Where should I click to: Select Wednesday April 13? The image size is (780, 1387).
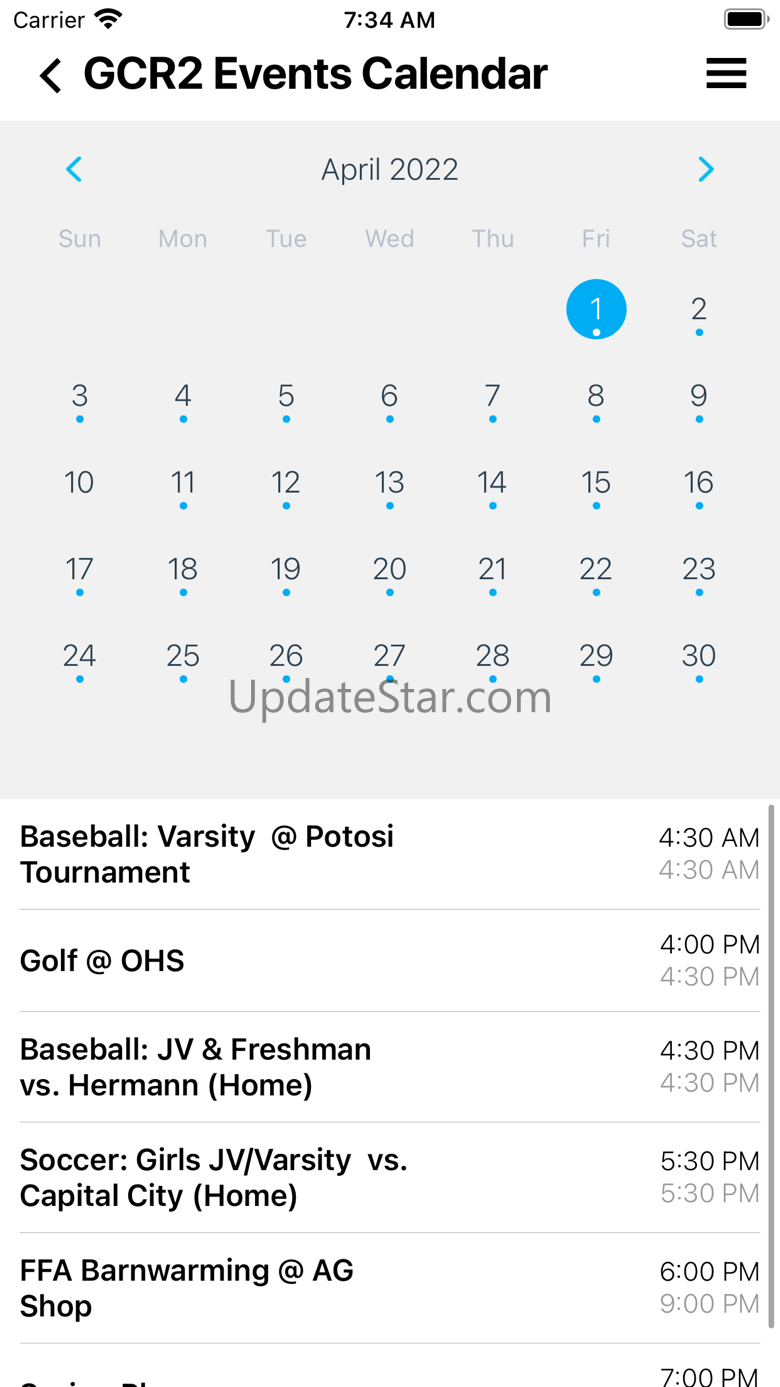pyautogui.click(x=389, y=483)
